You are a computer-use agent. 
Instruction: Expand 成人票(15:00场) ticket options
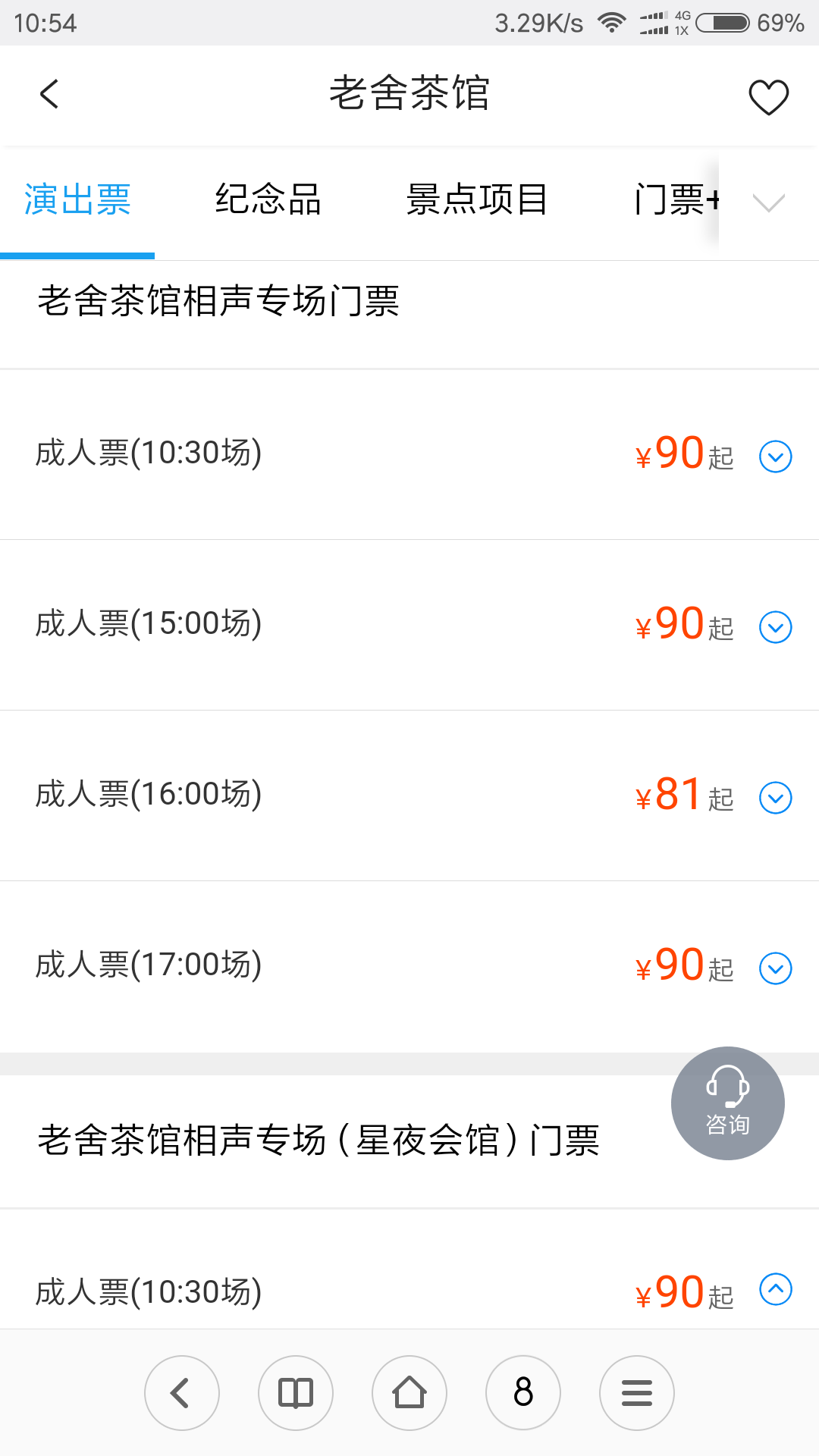point(775,627)
